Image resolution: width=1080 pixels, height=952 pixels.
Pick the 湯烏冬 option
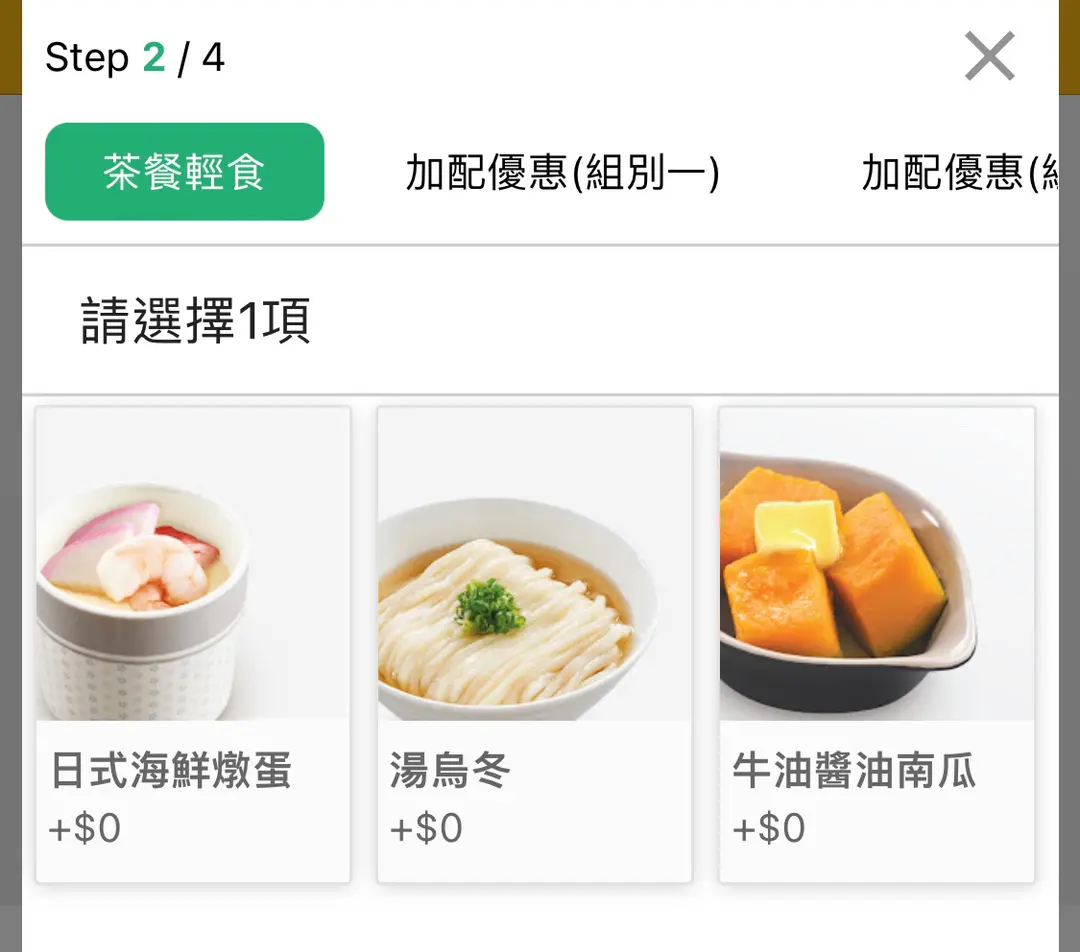click(534, 644)
